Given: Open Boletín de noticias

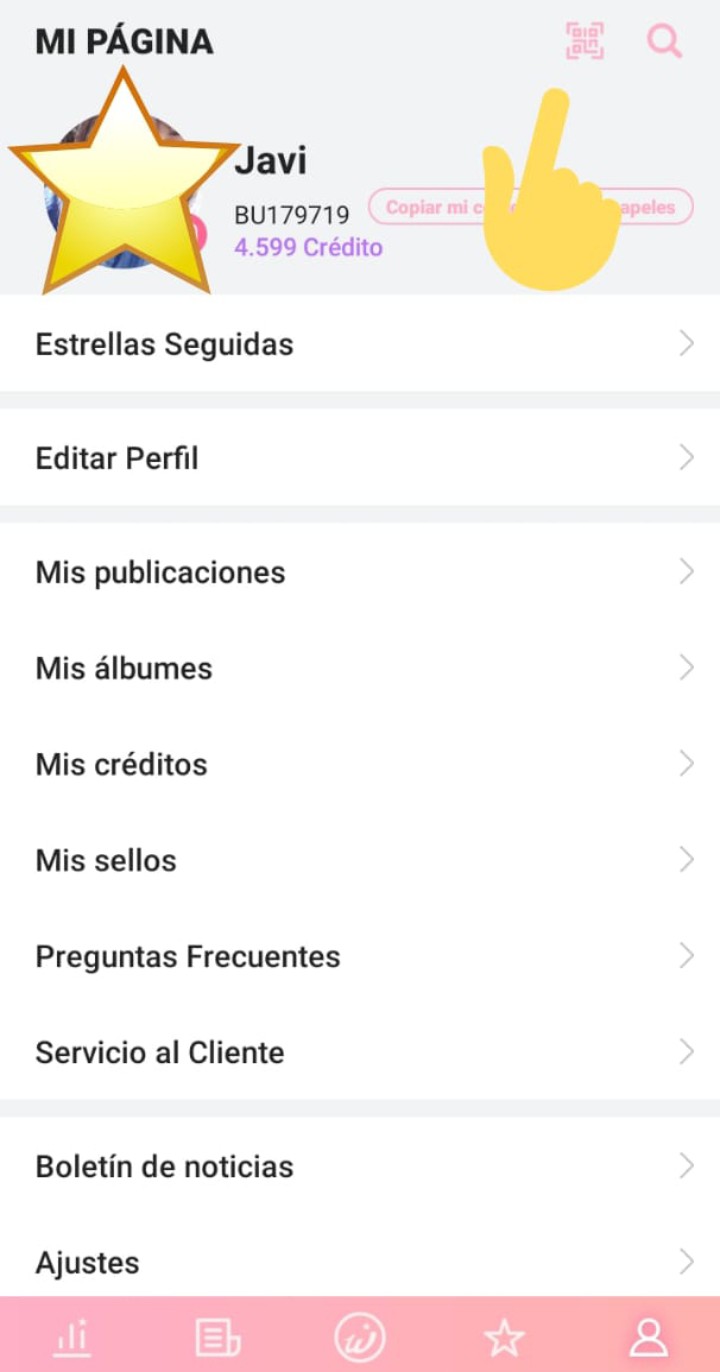Looking at the screenshot, I should 360,1166.
